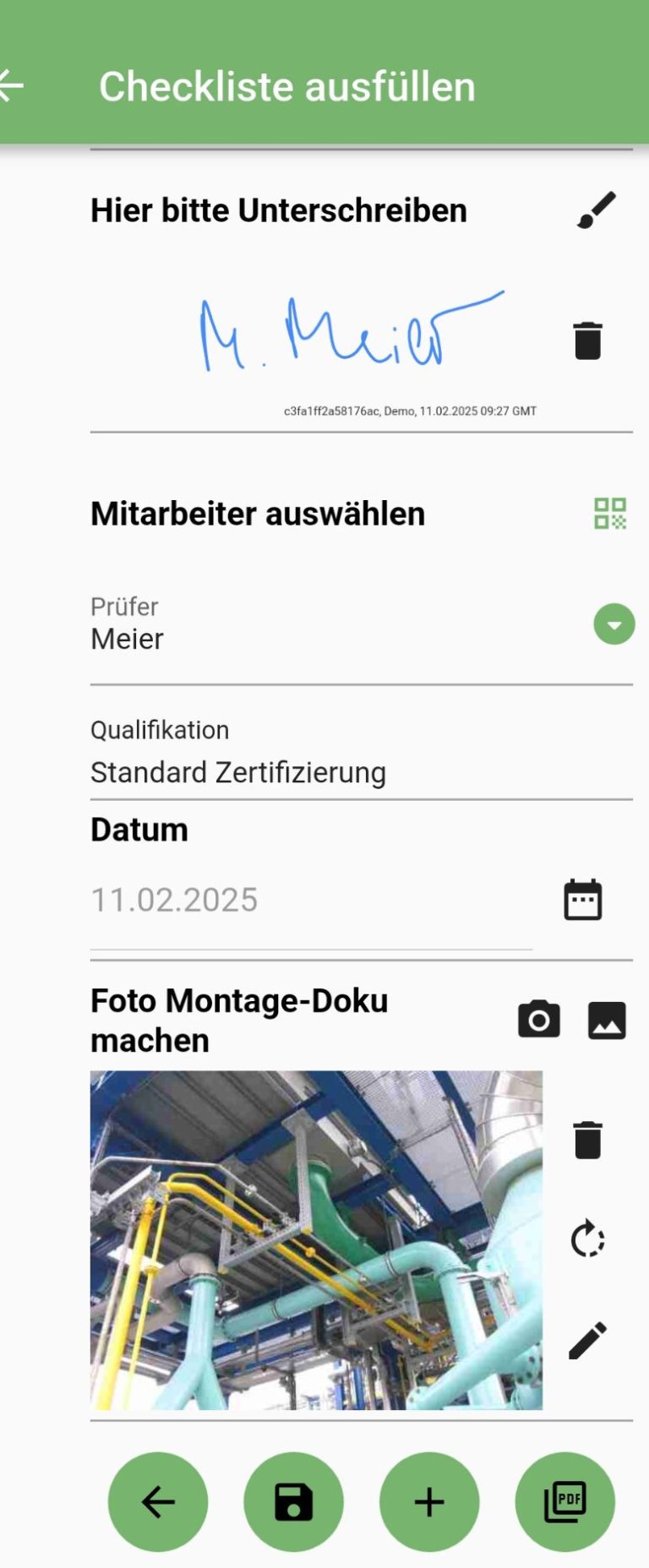Export the checklist as PDF
Screen dimensions: 649x1568
pos(564,1502)
